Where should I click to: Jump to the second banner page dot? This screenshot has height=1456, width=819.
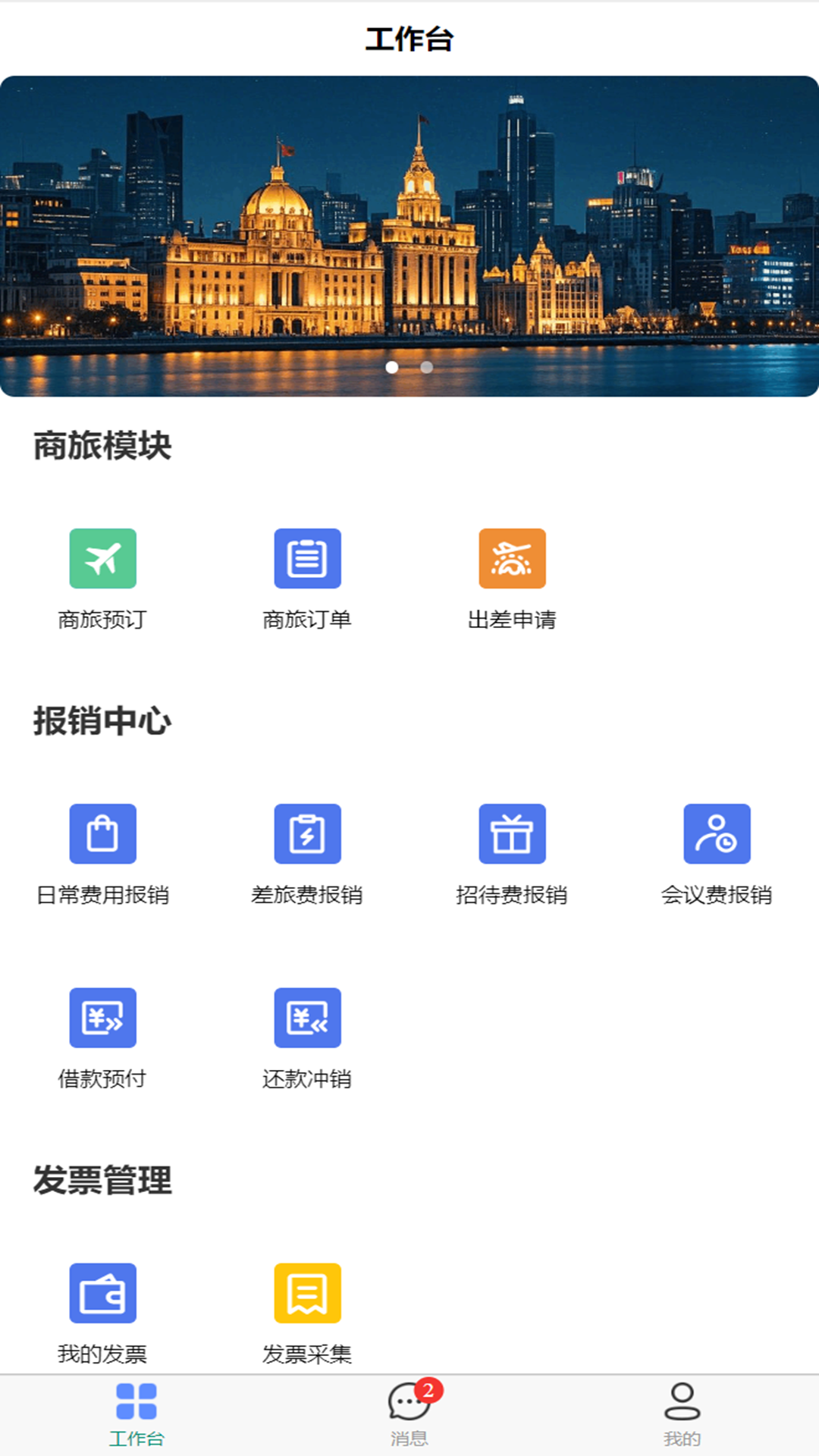(x=427, y=368)
